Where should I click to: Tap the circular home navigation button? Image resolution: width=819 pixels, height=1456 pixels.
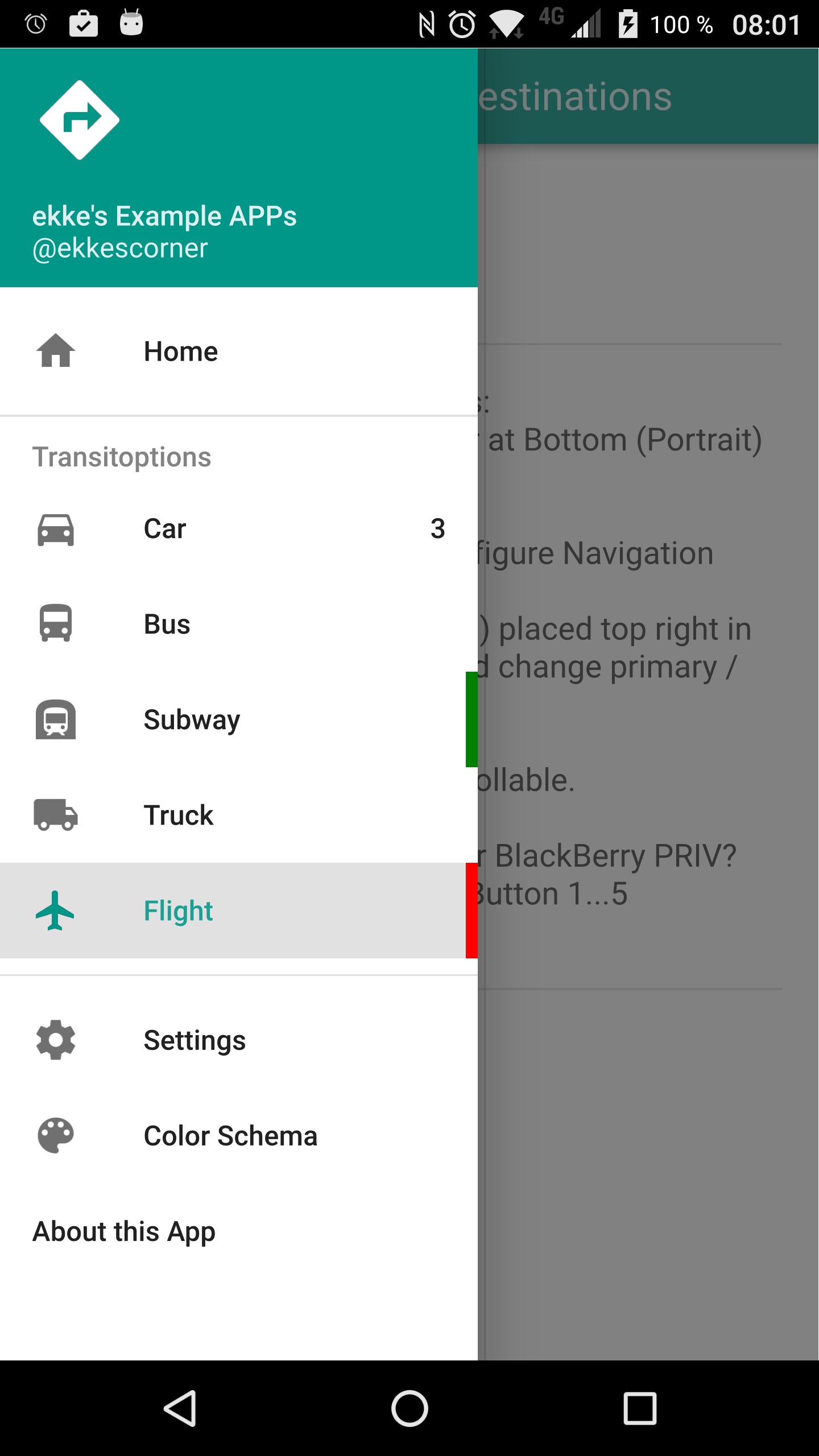coord(409,1408)
